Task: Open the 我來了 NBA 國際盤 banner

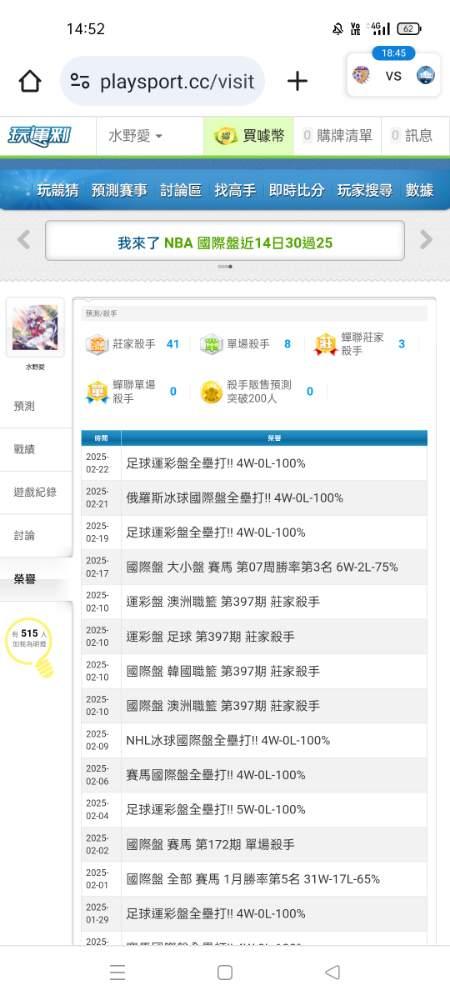Action: tap(225, 241)
